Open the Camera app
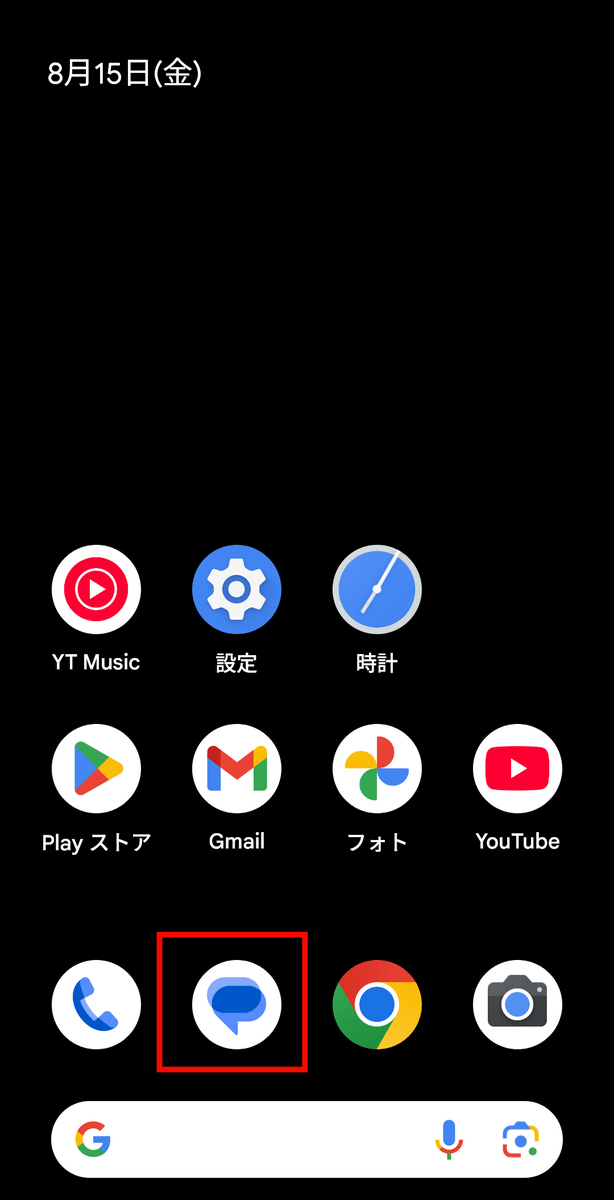This screenshot has width=614, height=1200. pos(517,1005)
